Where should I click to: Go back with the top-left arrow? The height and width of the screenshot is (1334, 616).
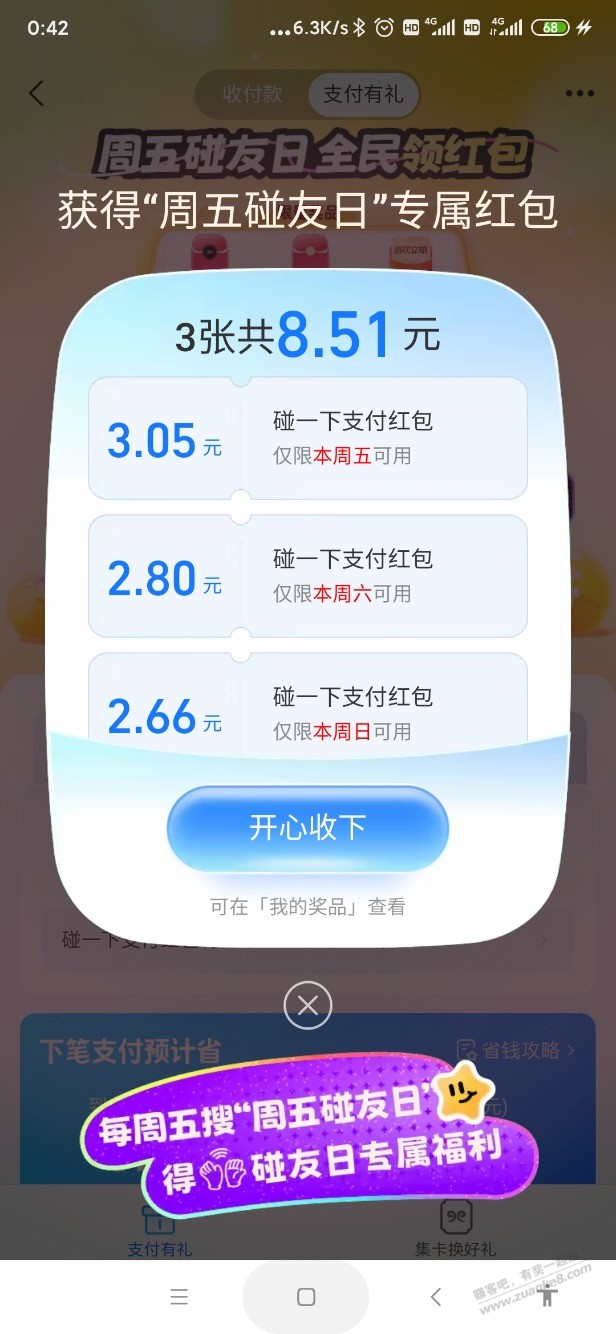coord(37,94)
